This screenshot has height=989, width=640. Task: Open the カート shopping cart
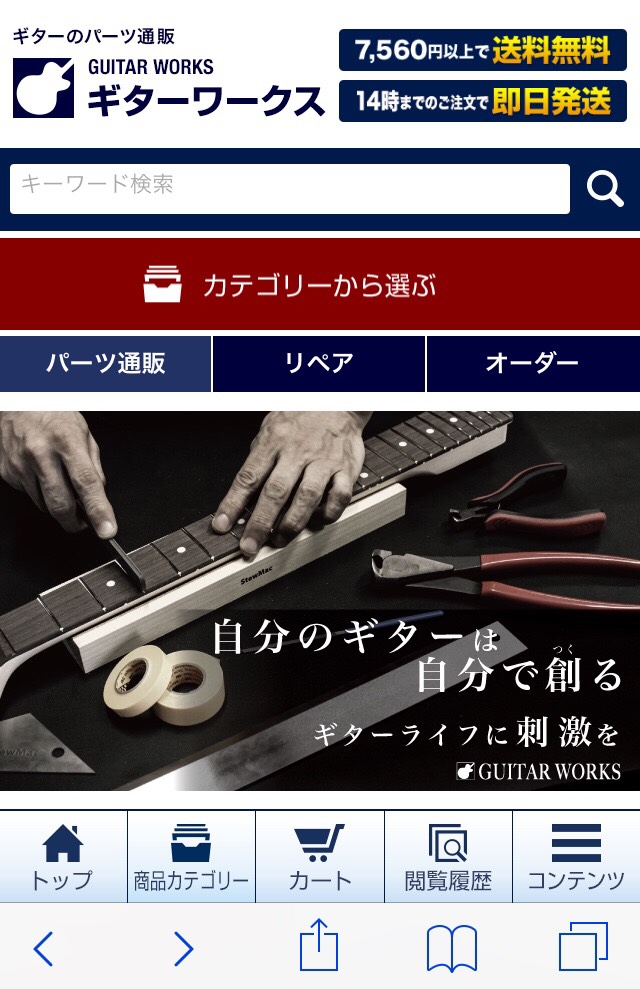tap(319, 857)
